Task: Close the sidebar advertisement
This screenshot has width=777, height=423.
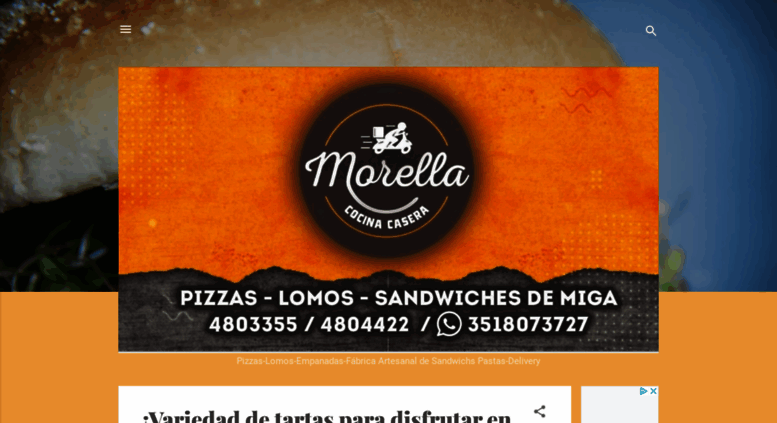Action: tap(653, 391)
